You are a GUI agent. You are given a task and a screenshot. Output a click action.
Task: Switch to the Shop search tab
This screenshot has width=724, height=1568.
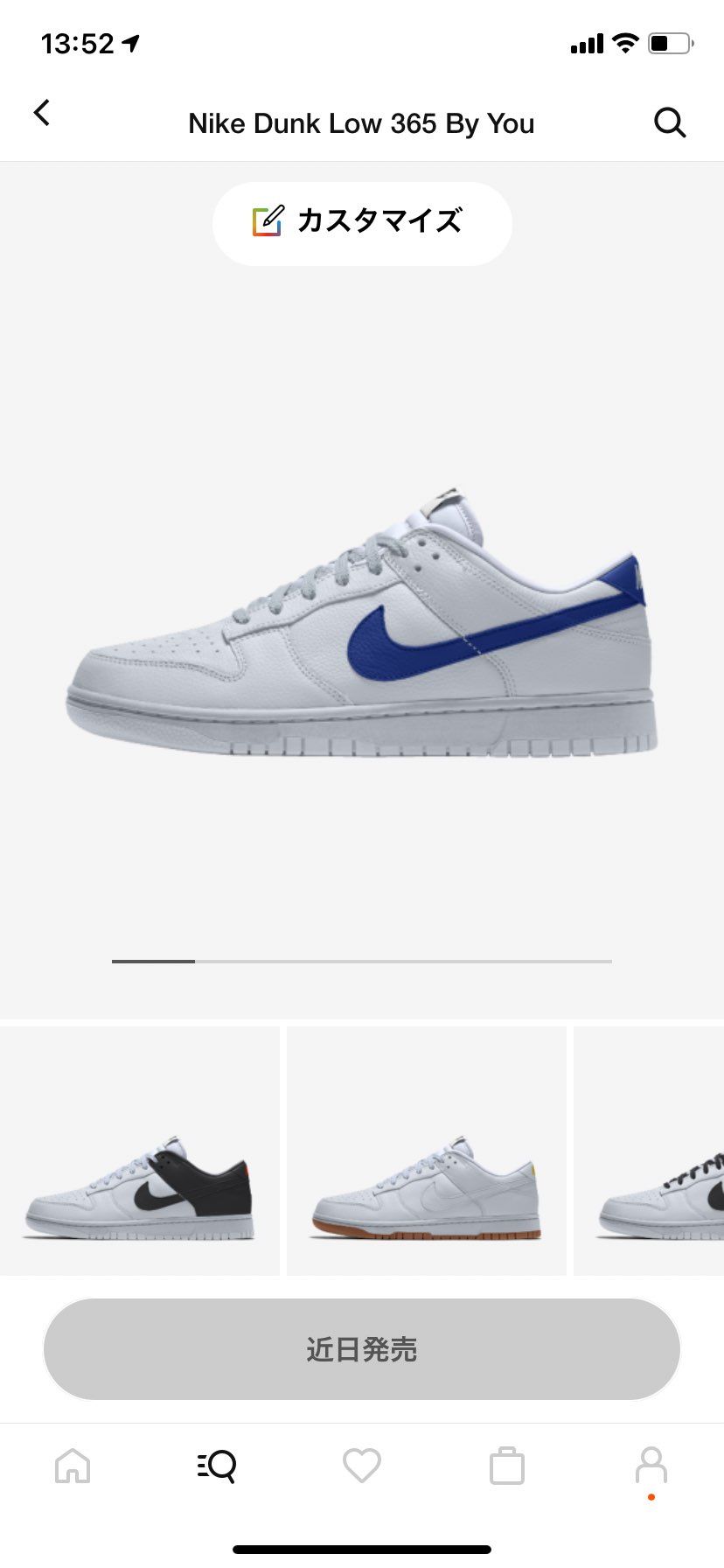pyautogui.click(x=217, y=1466)
